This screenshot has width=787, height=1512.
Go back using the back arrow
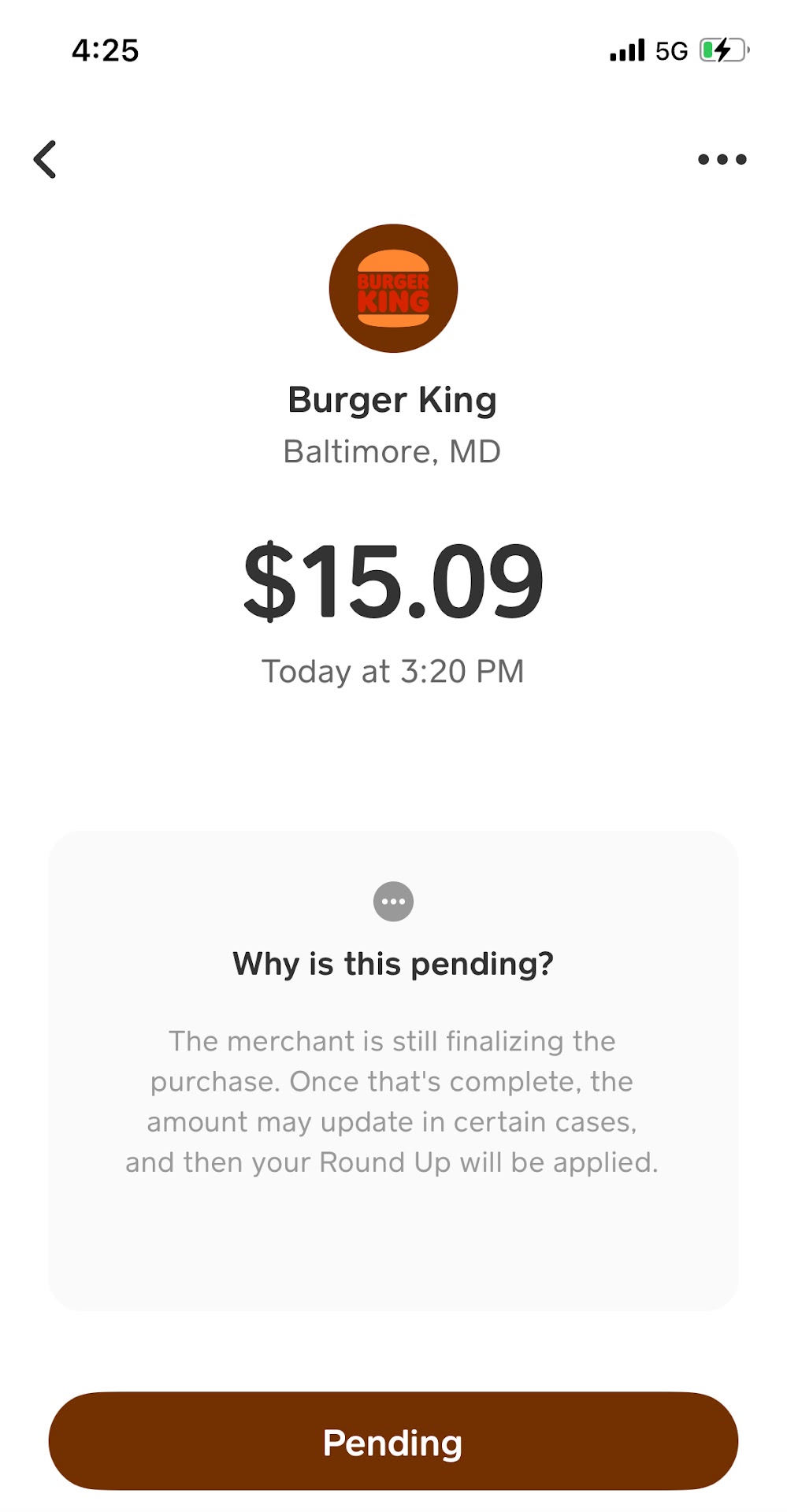(x=46, y=160)
